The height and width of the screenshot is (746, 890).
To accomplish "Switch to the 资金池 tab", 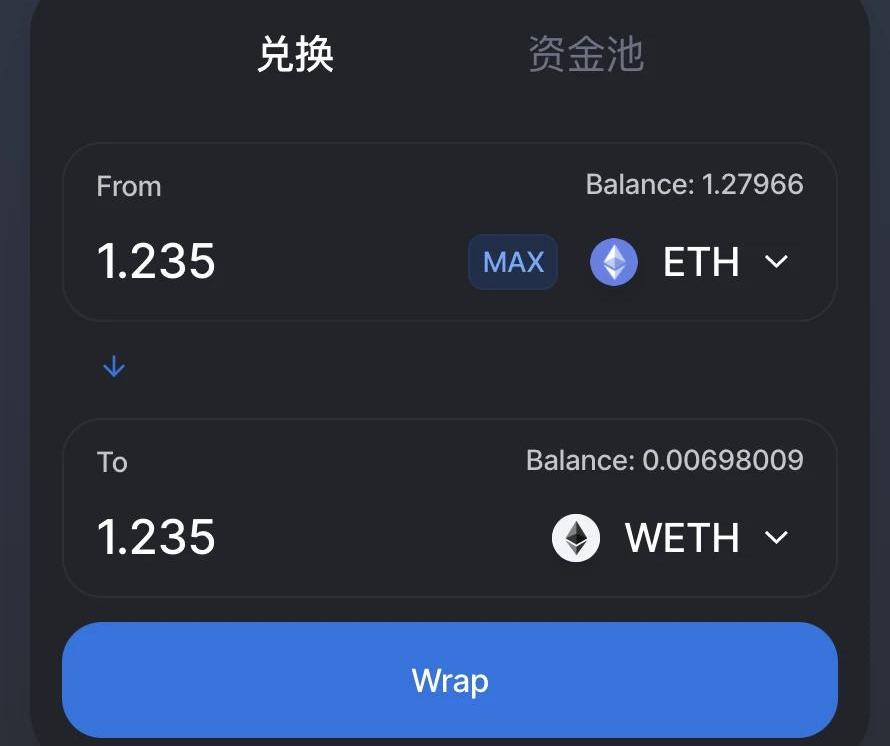I will coord(585,54).
